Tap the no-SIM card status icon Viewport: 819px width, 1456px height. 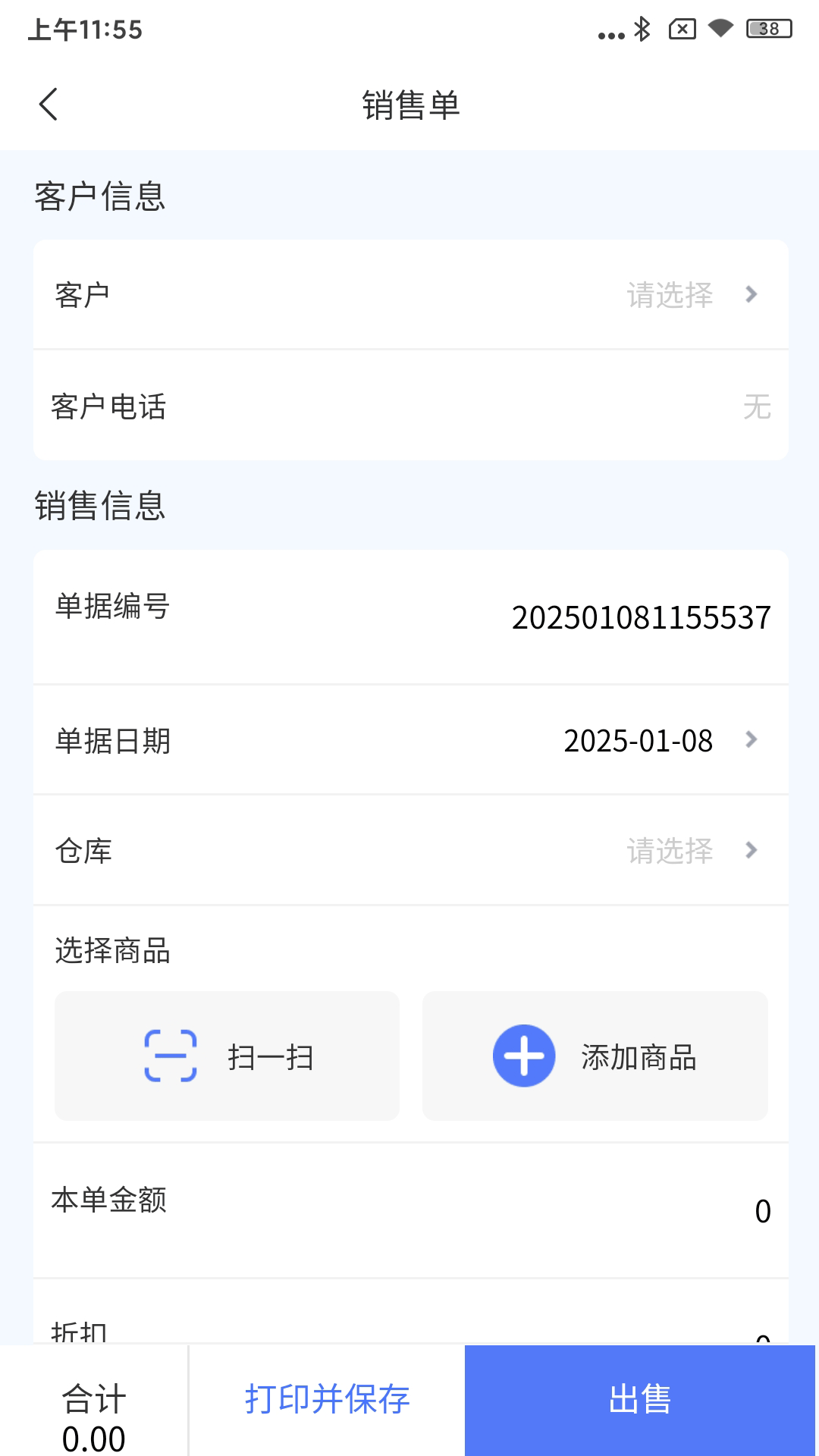[x=680, y=29]
